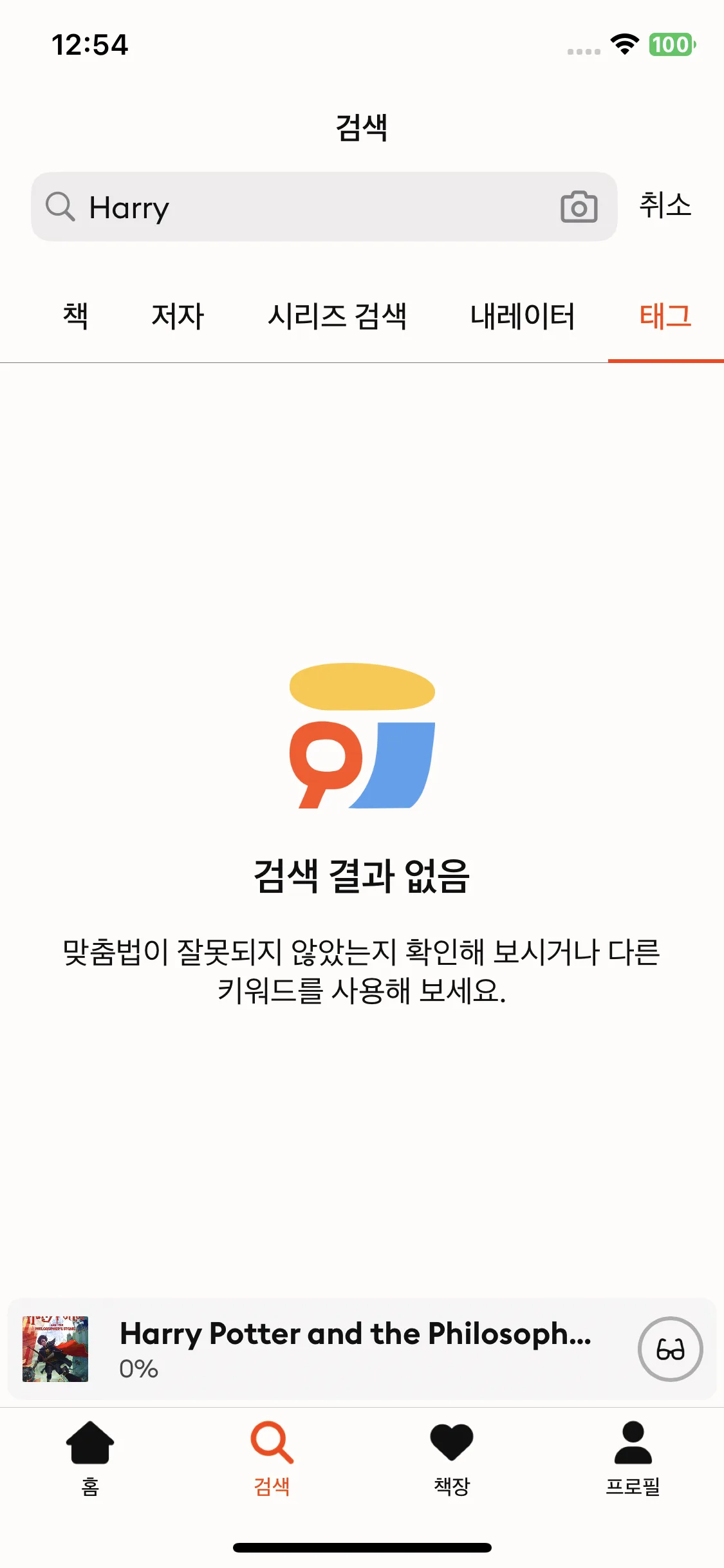
Task: Open the 검색 bottom tab
Action: click(x=272, y=1459)
